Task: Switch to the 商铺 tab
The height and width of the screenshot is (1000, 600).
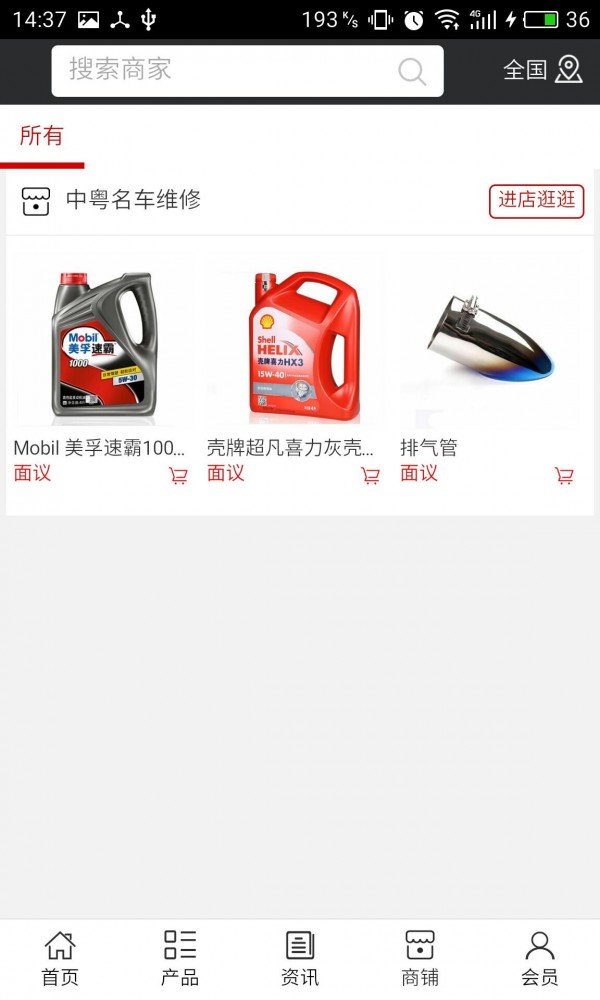Action: click(x=420, y=958)
